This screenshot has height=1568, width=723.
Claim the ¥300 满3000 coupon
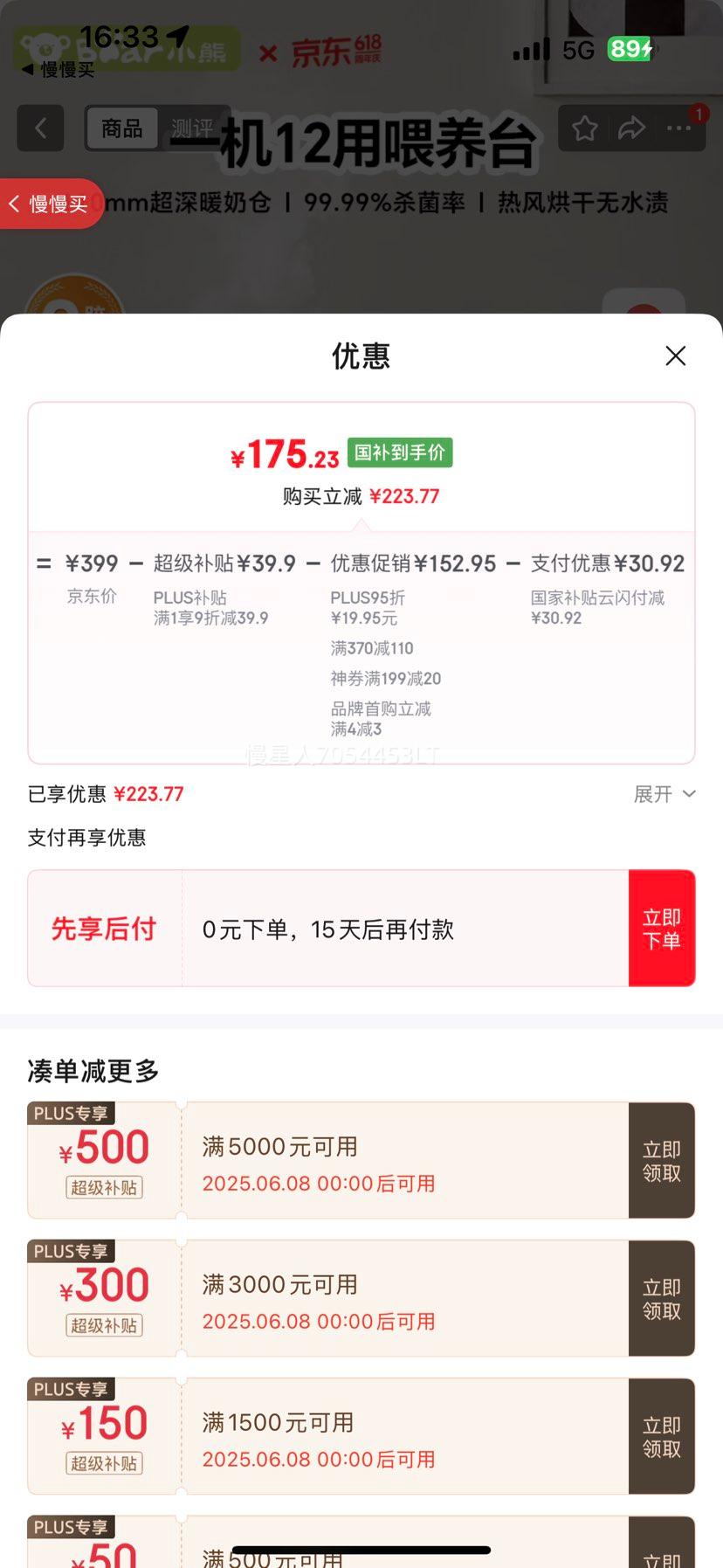[x=661, y=1299]
